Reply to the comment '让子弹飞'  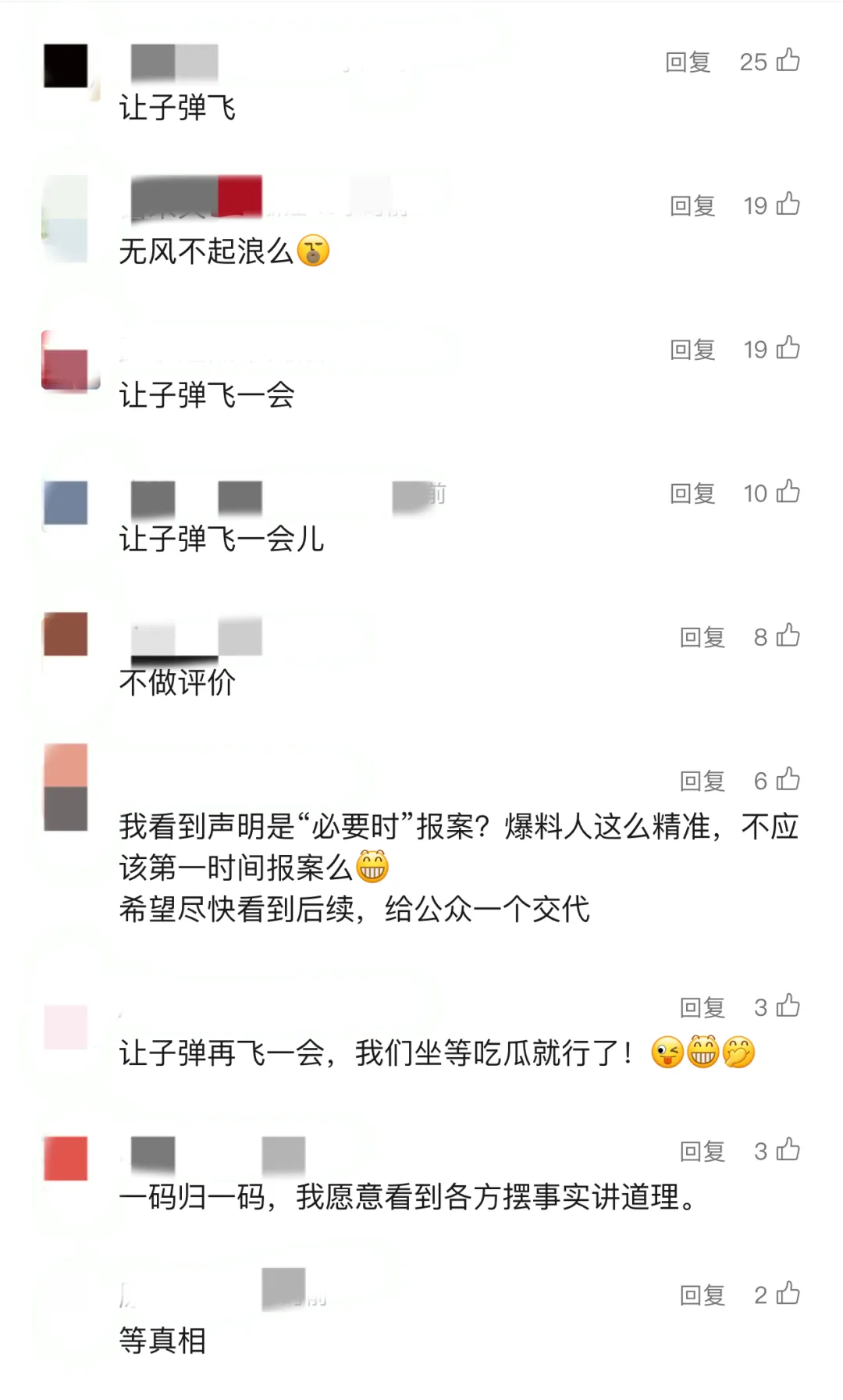[x=688, y=62]
